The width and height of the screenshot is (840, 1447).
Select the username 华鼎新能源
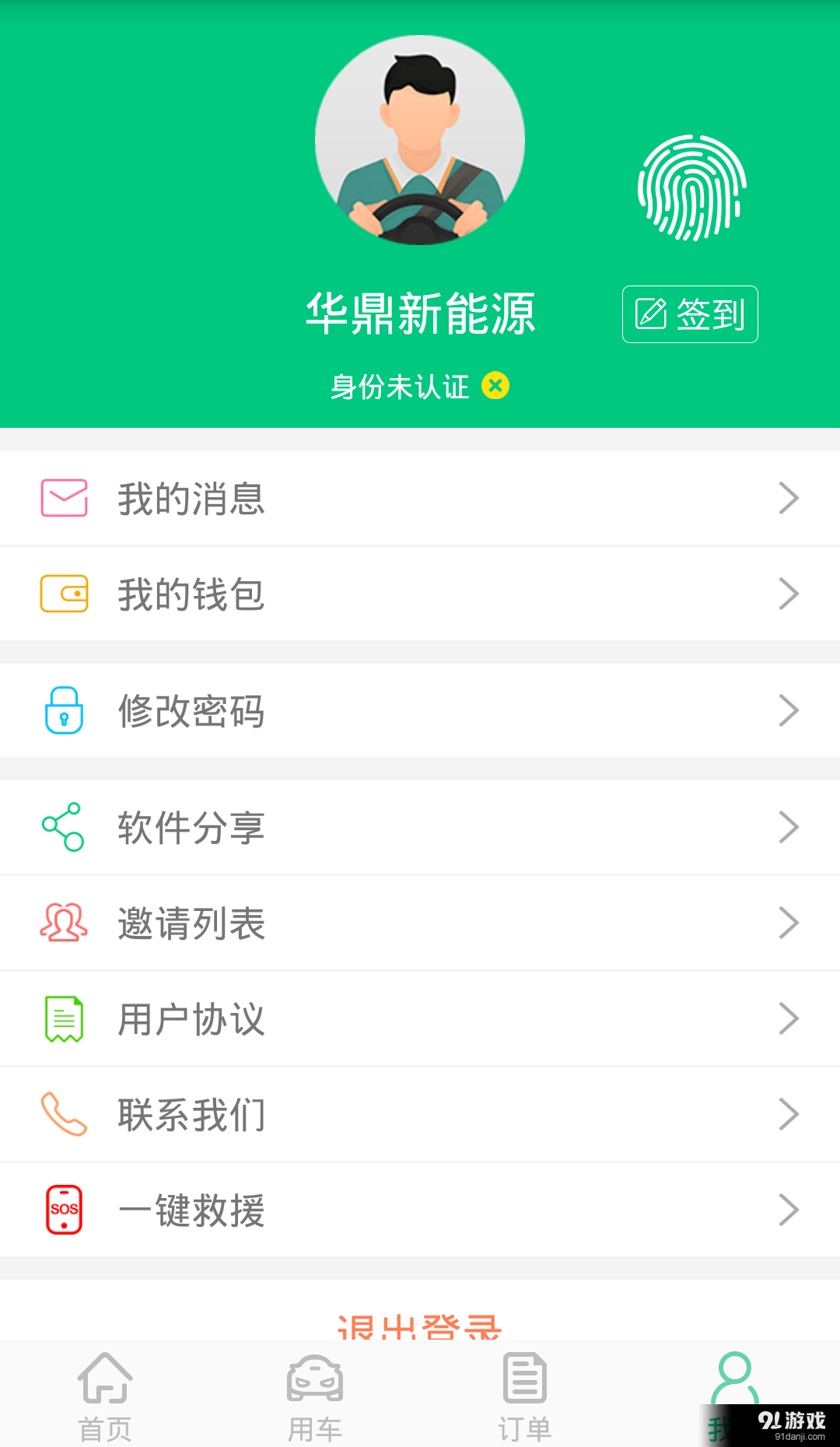coord(420,313)
